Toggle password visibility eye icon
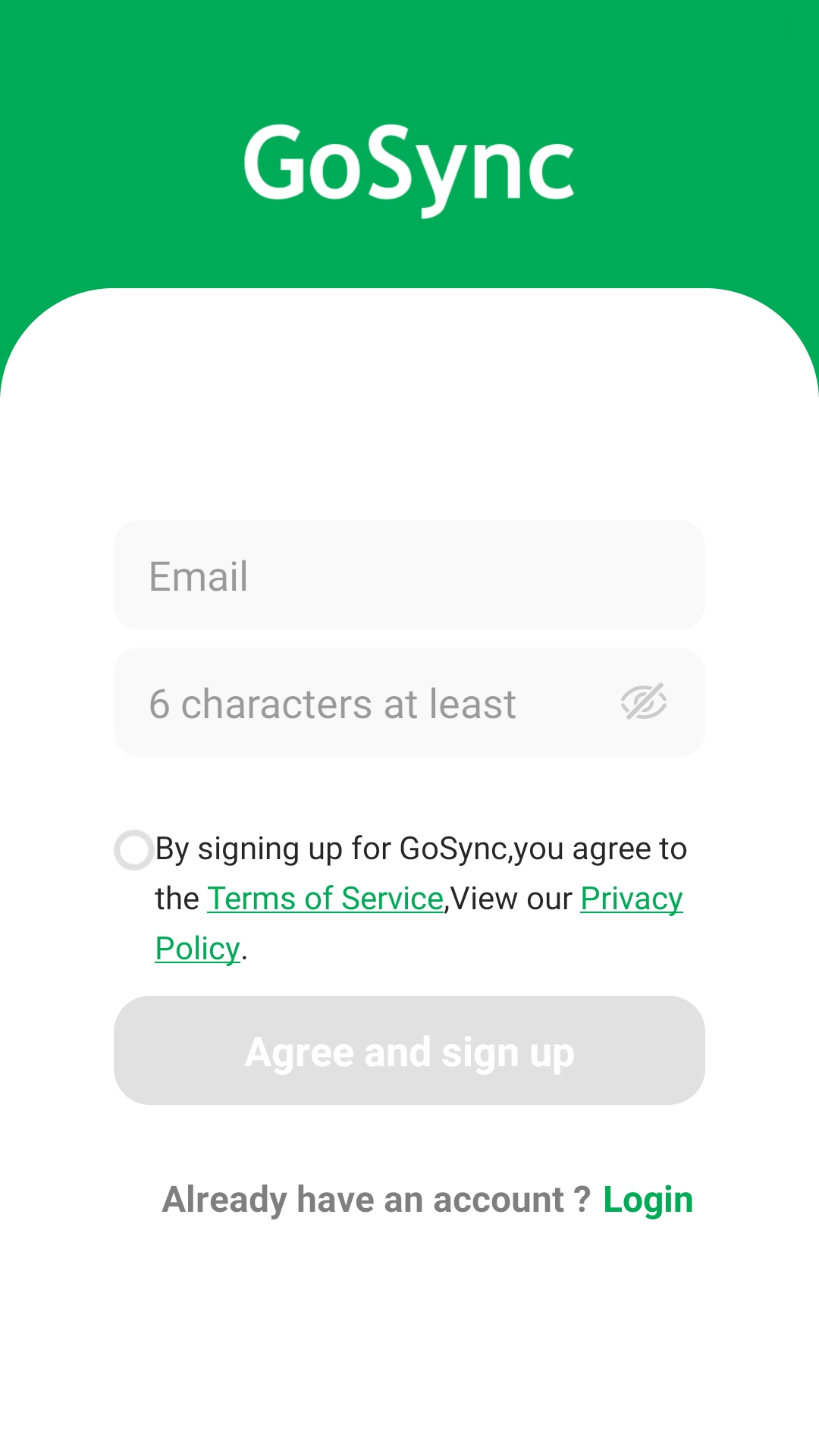 [x=644, y=701]
